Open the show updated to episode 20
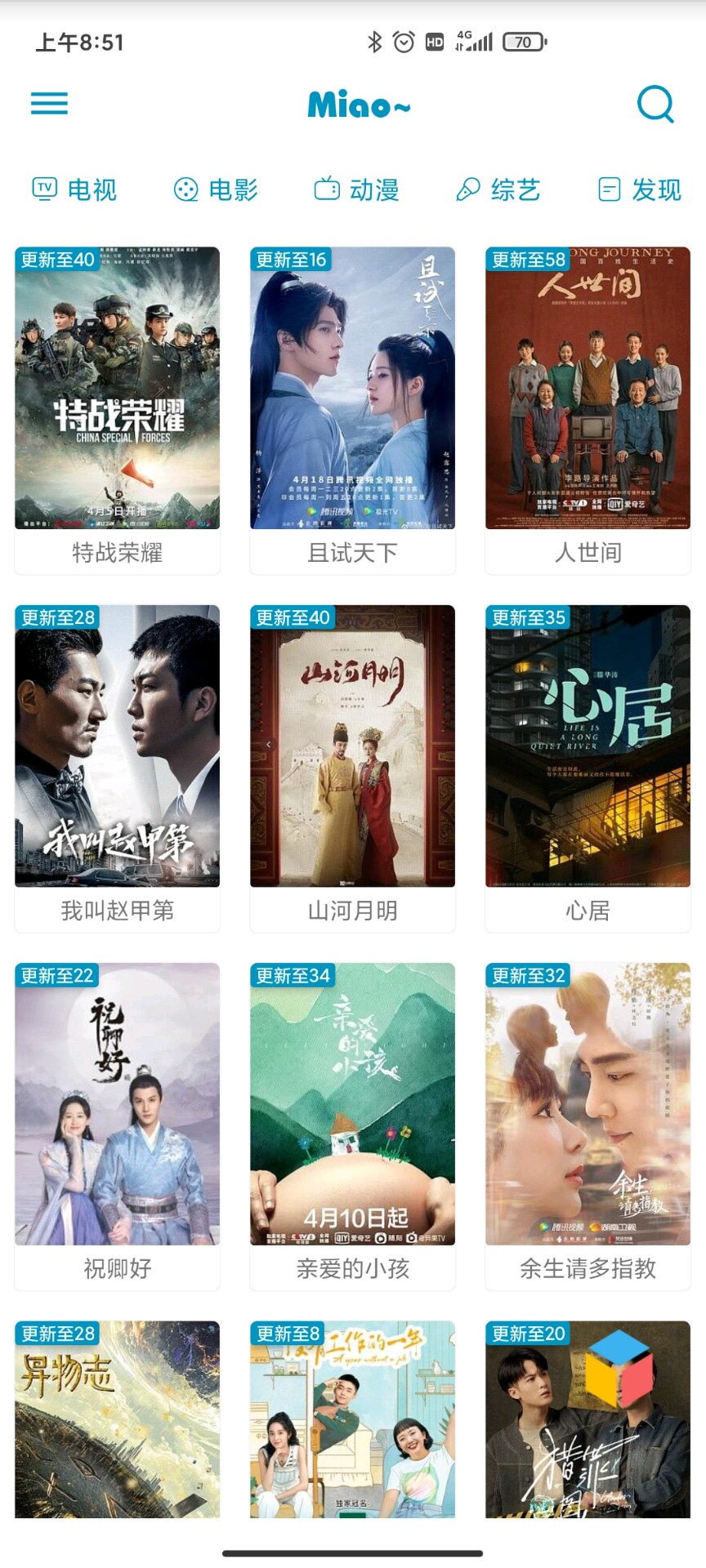This screenshot has width=706, height=1568. 588,1419
